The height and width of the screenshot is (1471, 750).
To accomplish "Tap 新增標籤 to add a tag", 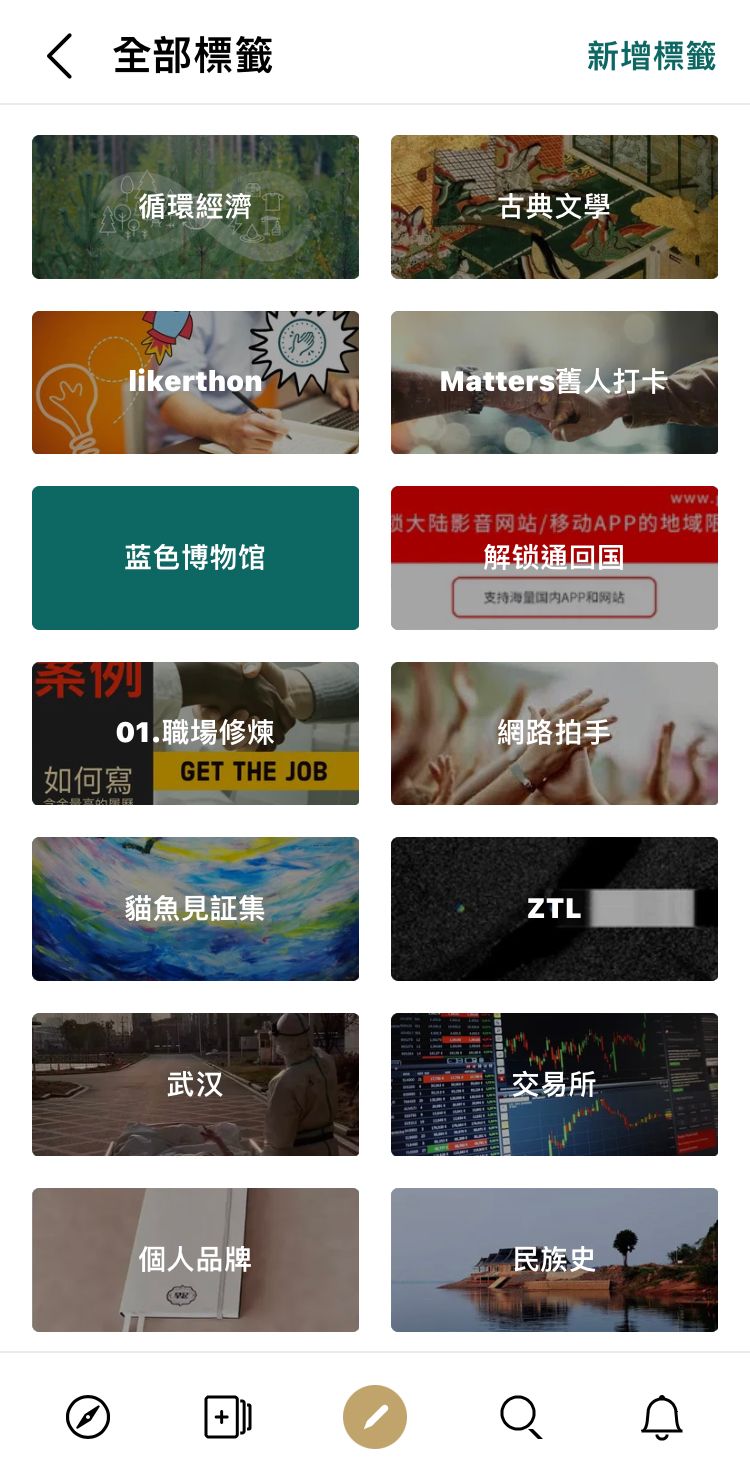I will (x=651, y=56).
